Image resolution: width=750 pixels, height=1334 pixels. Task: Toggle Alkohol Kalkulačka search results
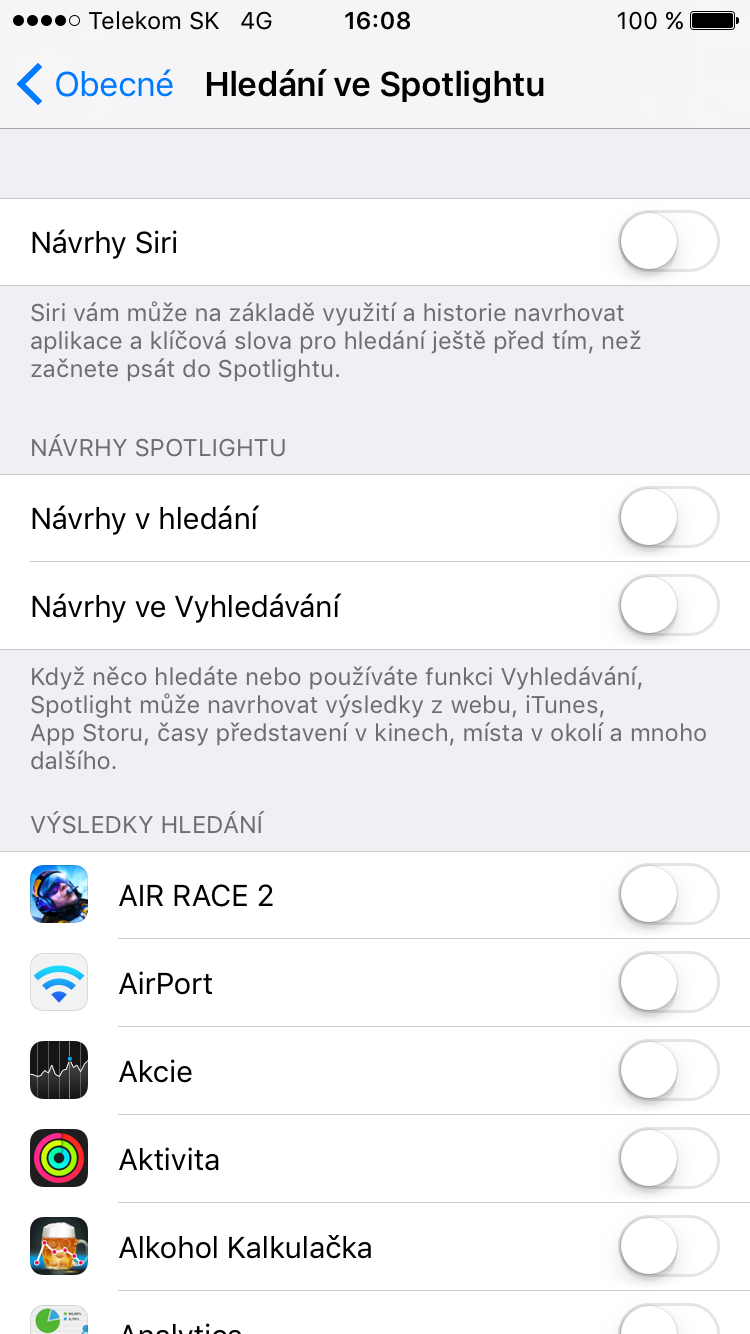(668, 1246)
